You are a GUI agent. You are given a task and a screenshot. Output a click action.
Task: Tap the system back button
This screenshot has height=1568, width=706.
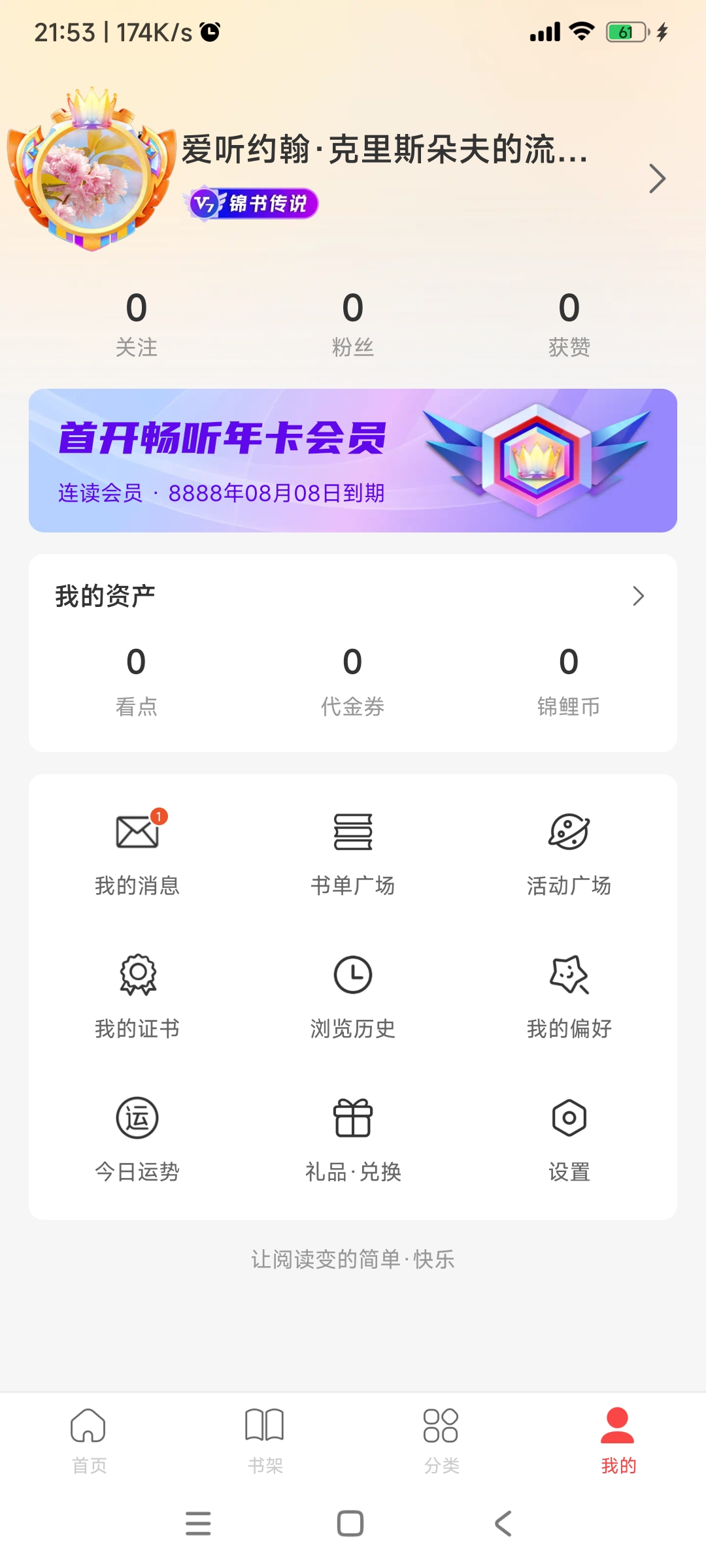[503, 1524]
